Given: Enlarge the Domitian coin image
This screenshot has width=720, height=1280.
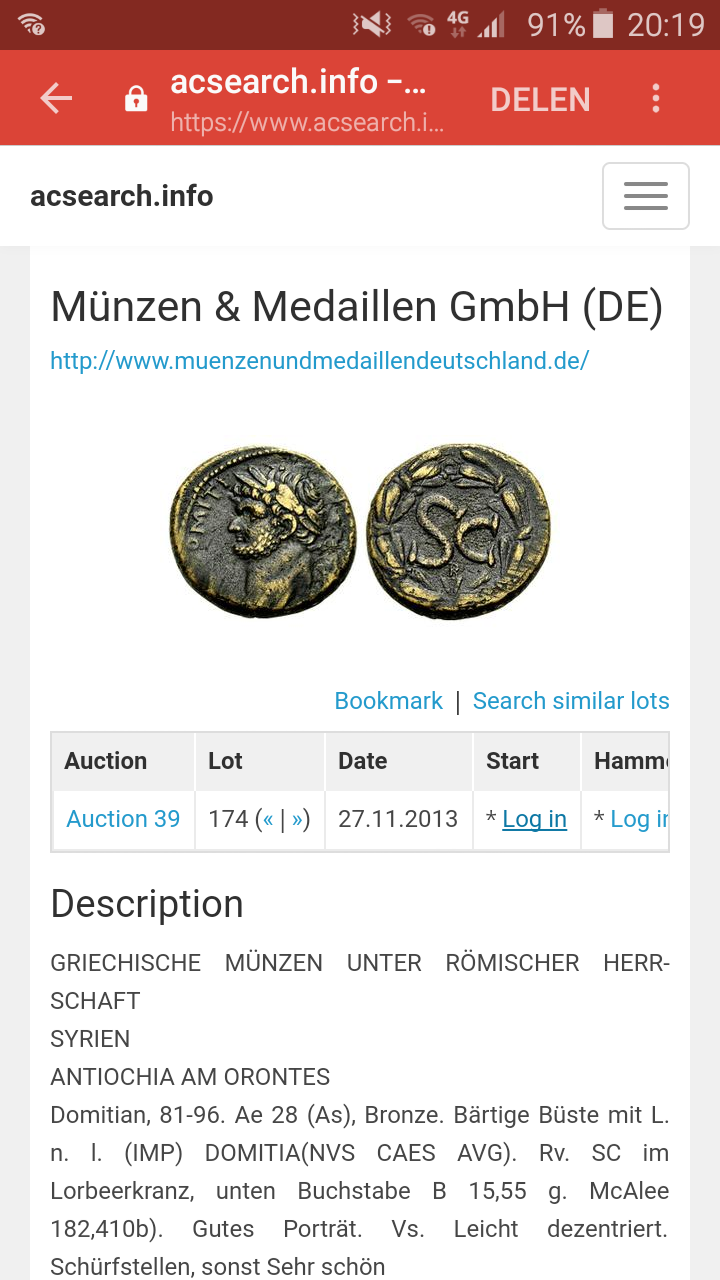Looking at the screenshot, I should coord(360,532).
